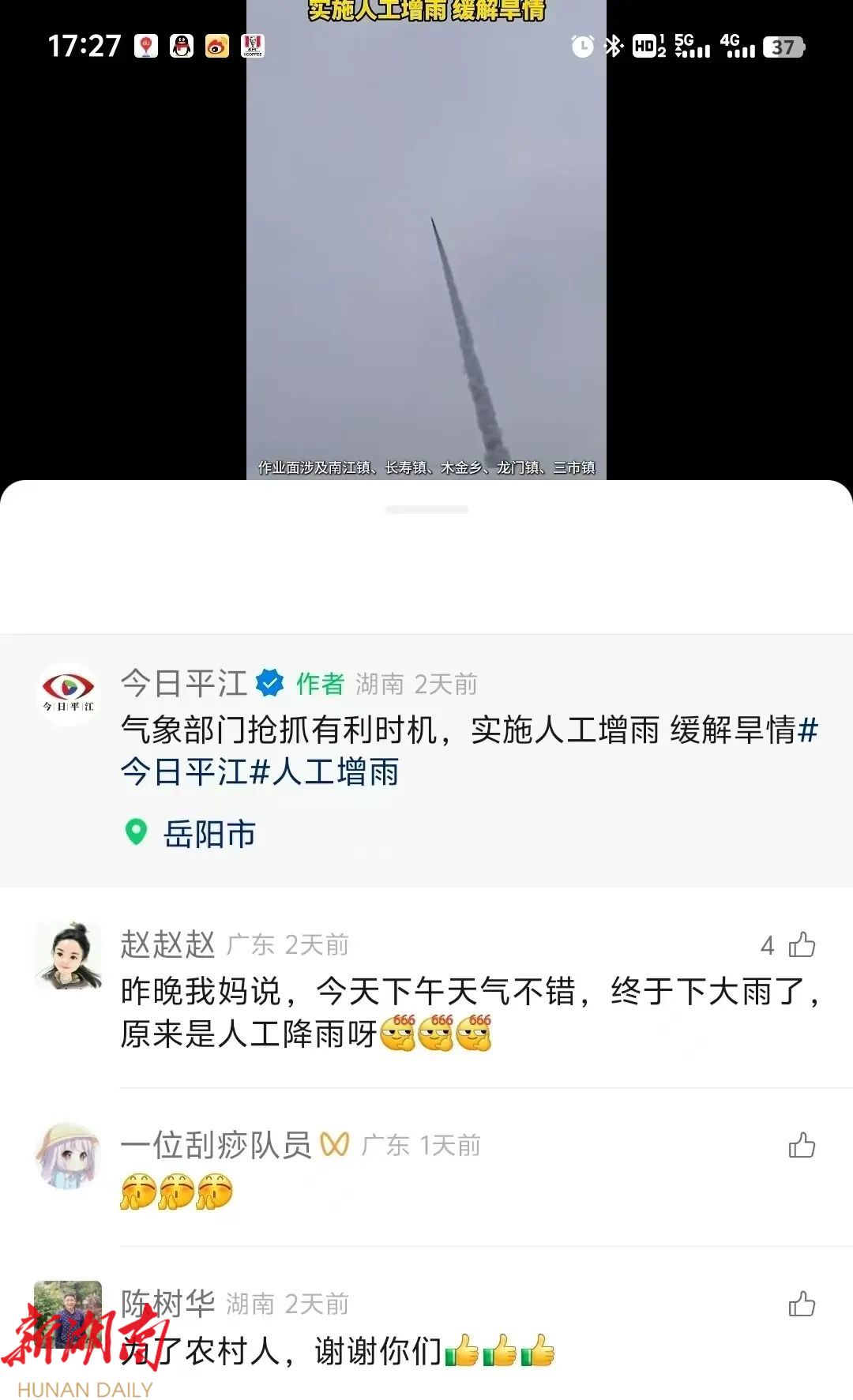The width and height of the screenshot is (853, 1400).
Task: Like 赵赵赵's comment
Action: 801,944
